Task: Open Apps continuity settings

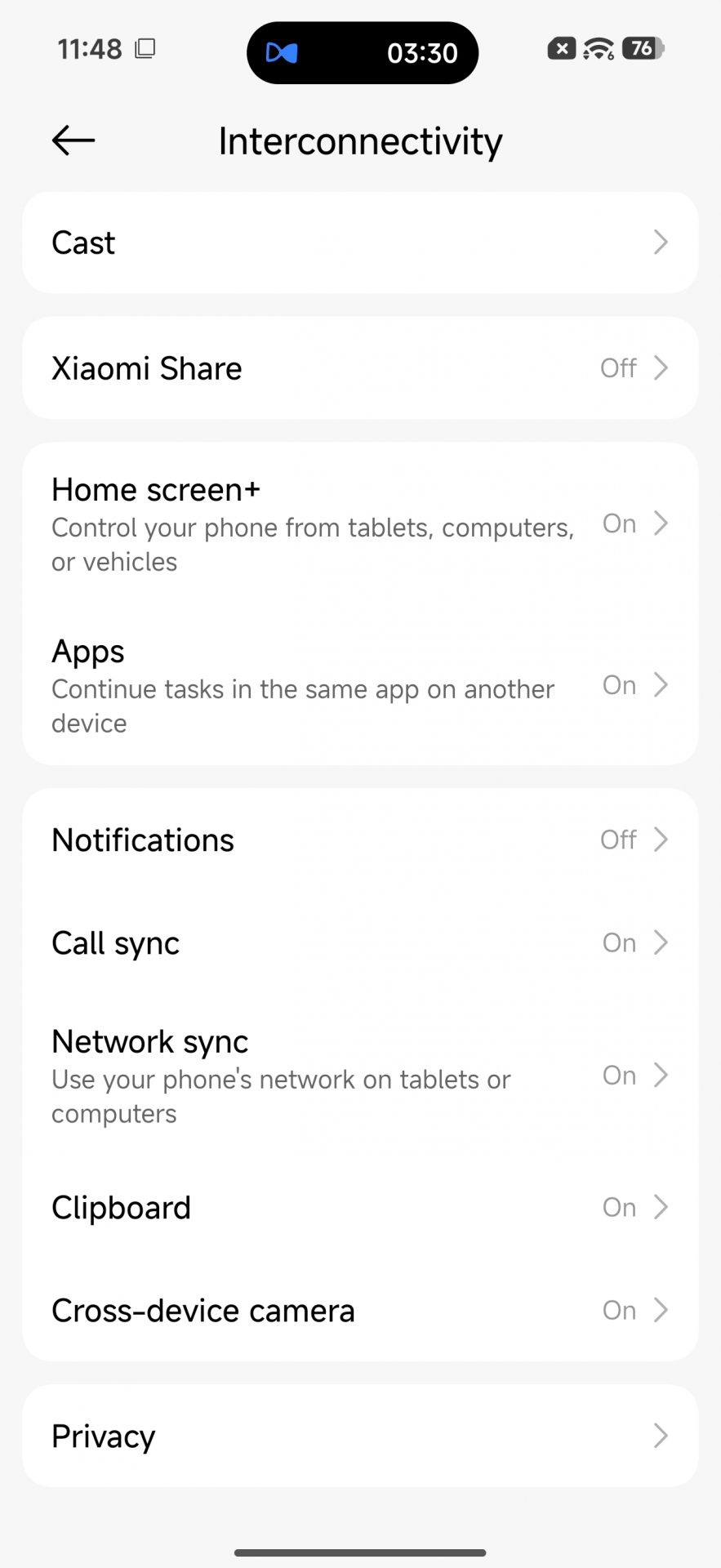Action: 359,685
